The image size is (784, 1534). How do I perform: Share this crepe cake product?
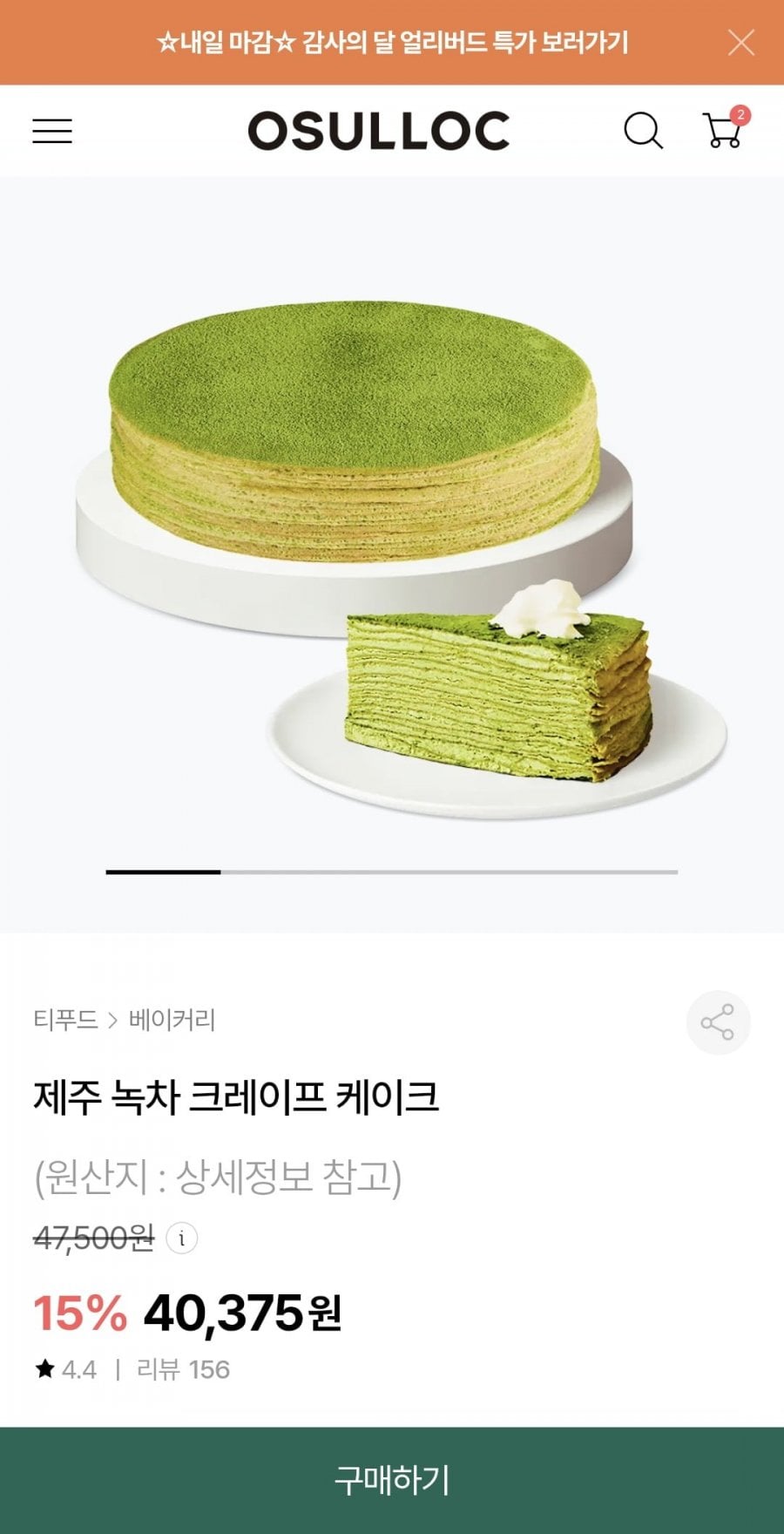pos(718,1022)
